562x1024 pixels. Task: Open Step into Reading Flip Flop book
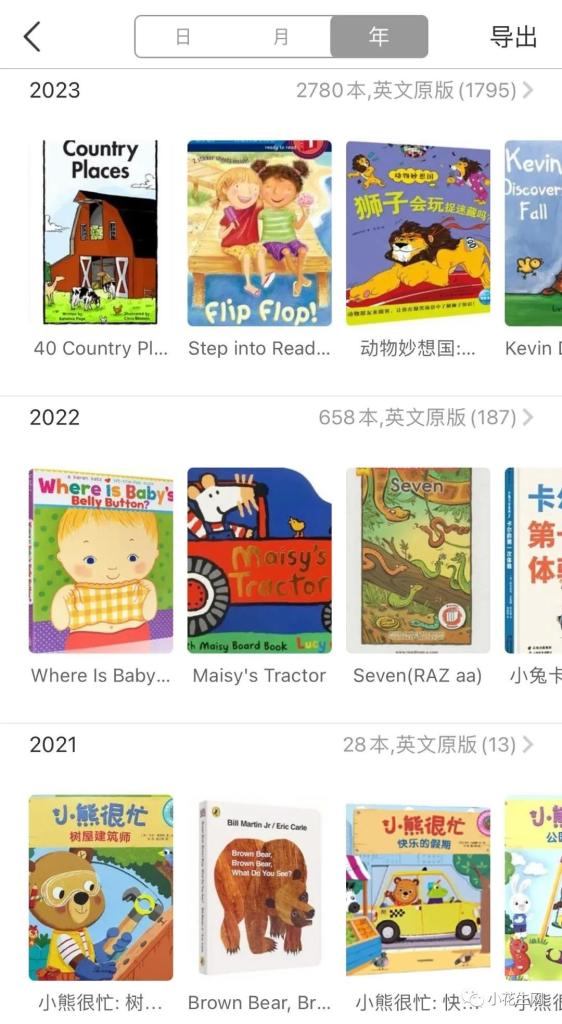pyautogui.click(x=259, y=232)
